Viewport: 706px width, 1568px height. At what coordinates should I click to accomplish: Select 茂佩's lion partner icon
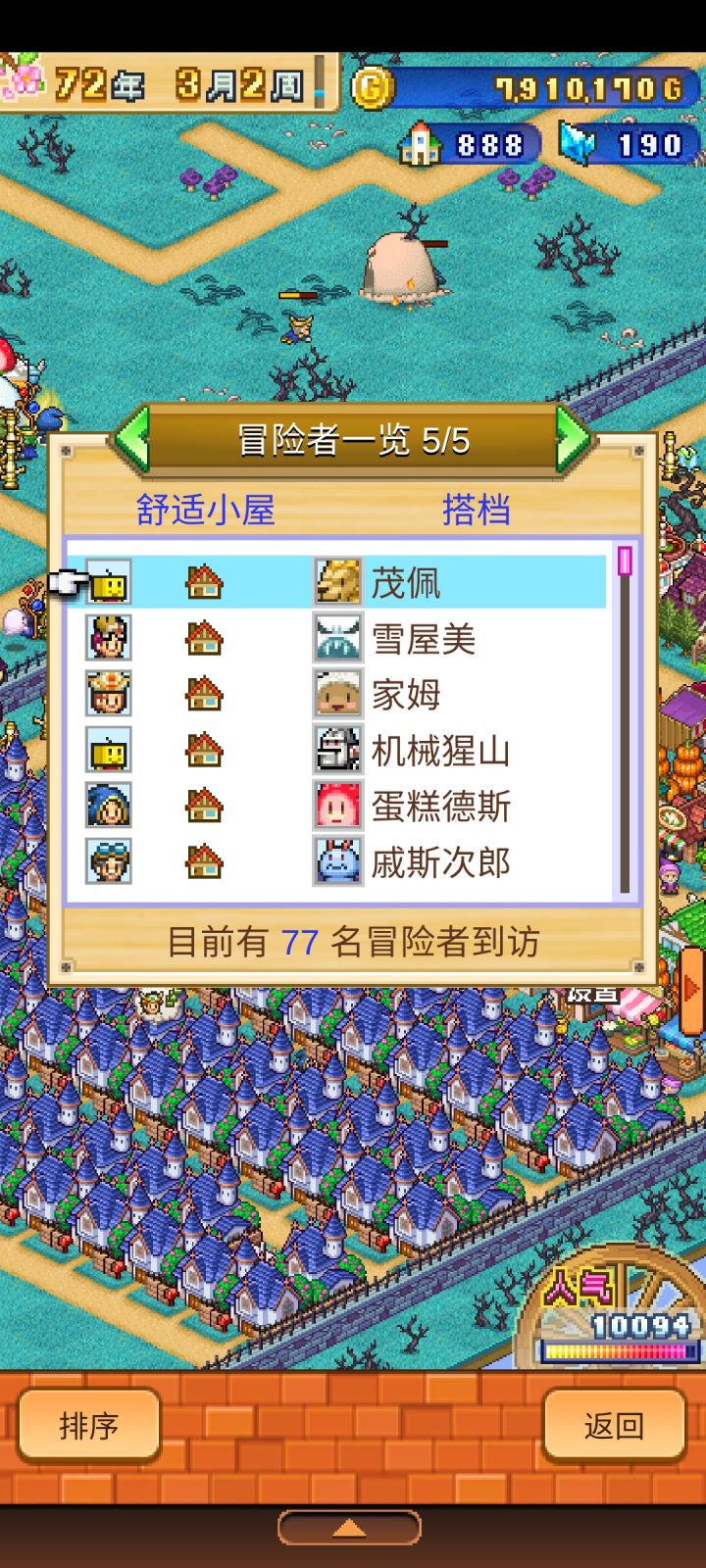click(x=337, y=581)
